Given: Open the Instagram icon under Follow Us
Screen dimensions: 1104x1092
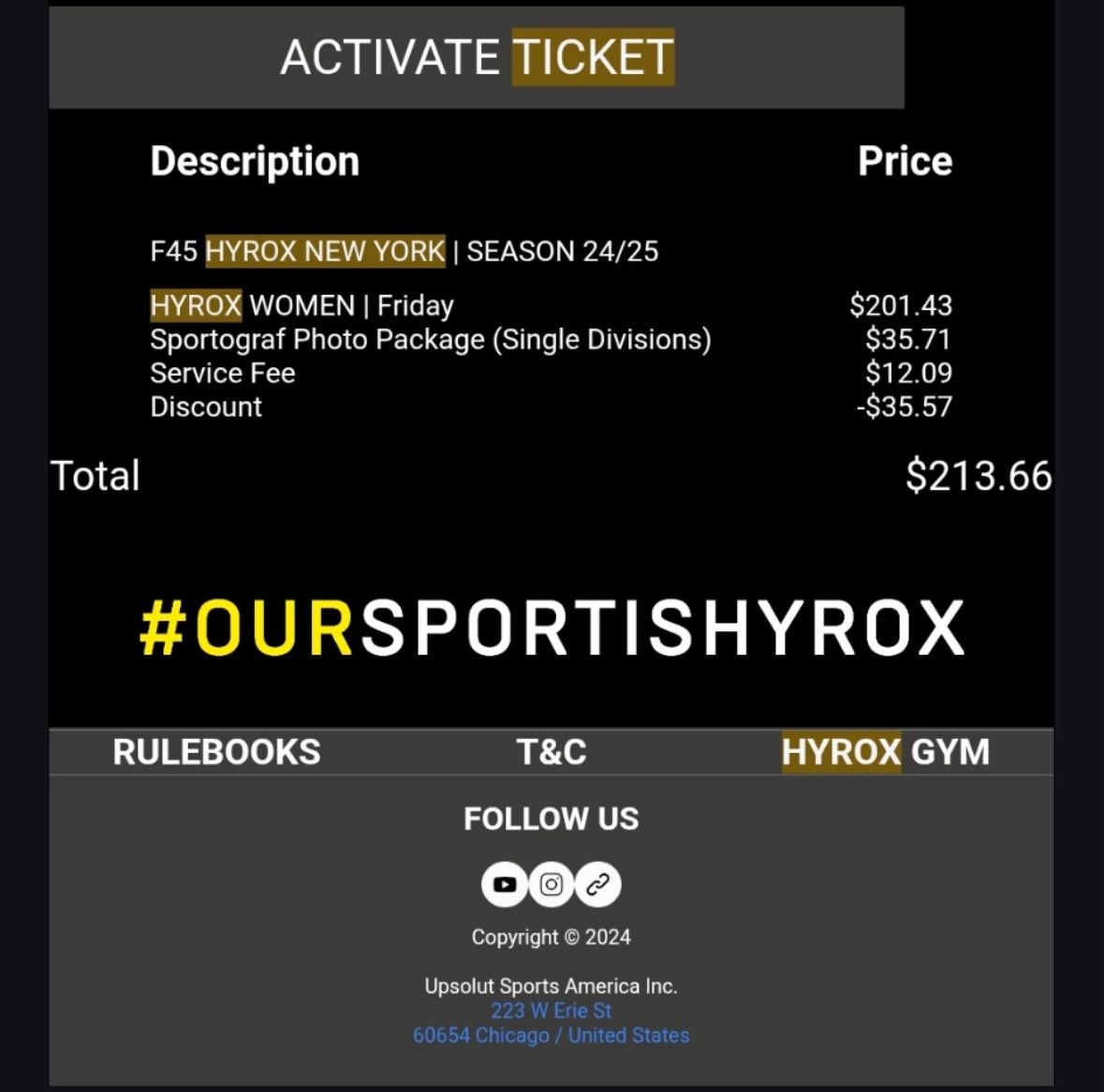Looking at the screenshot, I should coord(552,884).
